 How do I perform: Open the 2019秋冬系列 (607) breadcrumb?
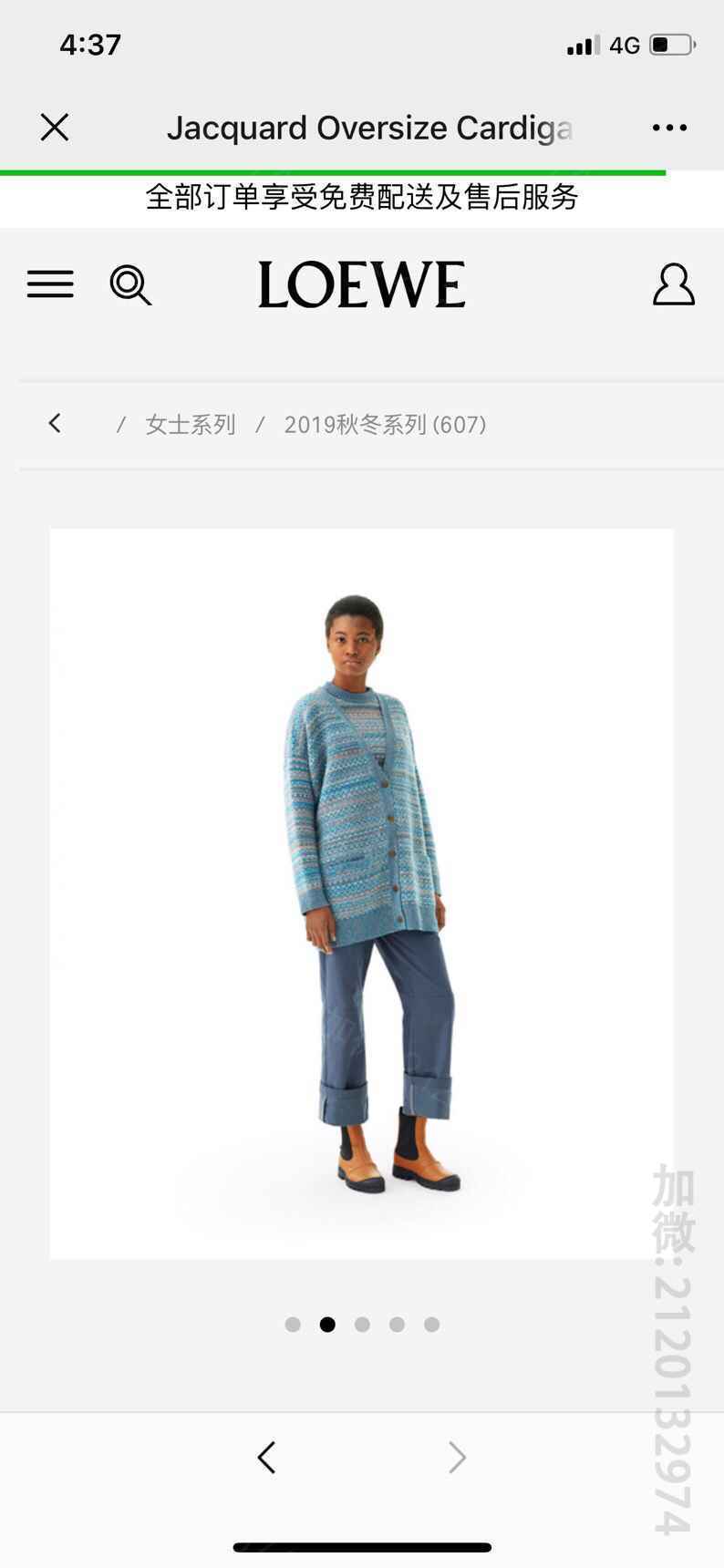(x=385, y=425)
